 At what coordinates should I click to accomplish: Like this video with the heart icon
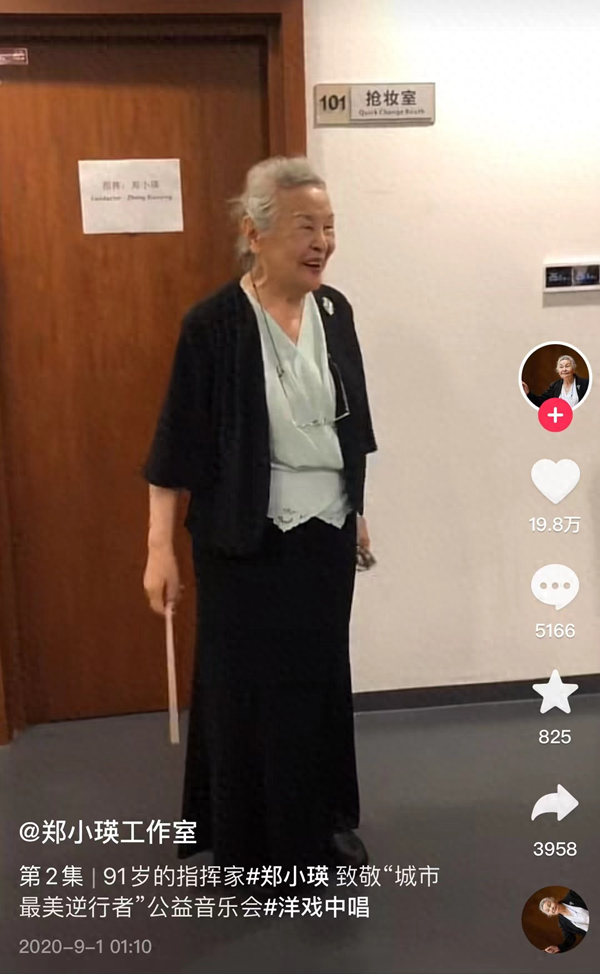(x=555, y=481)
